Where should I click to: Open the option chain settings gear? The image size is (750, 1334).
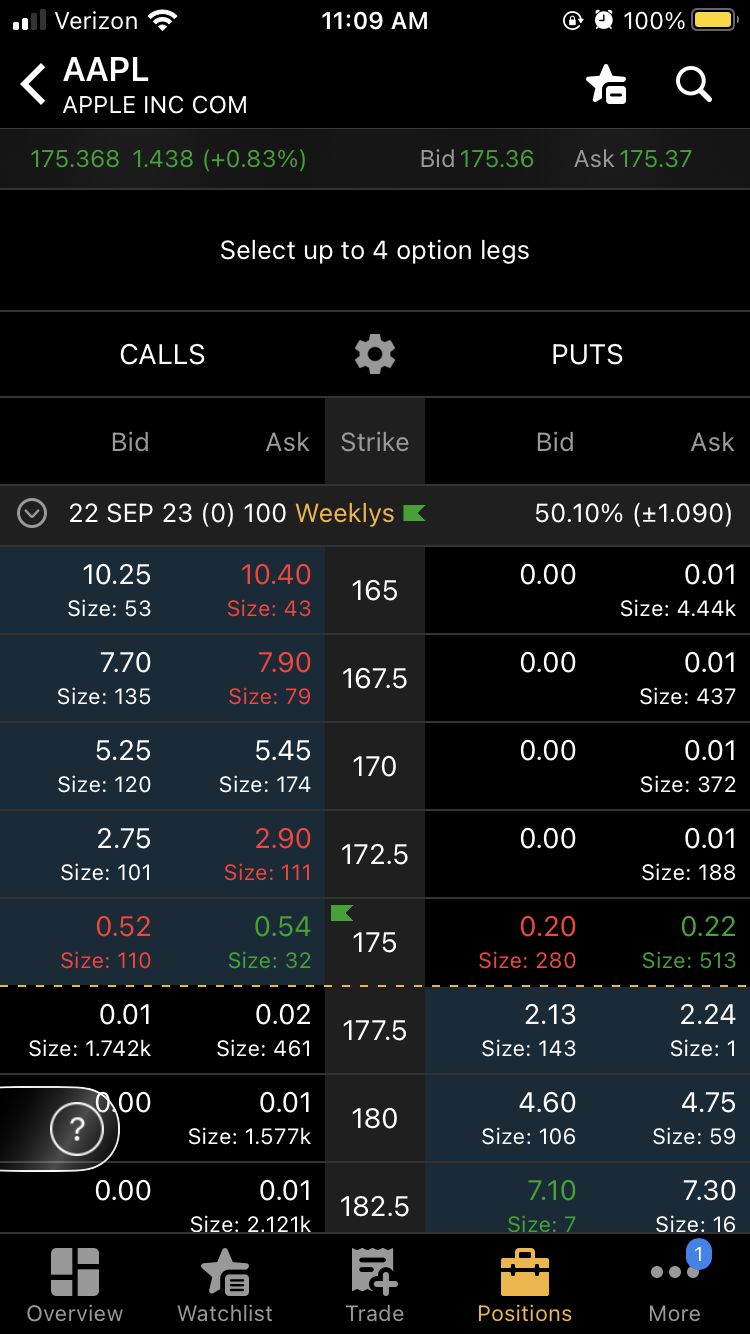coord(375,355)
